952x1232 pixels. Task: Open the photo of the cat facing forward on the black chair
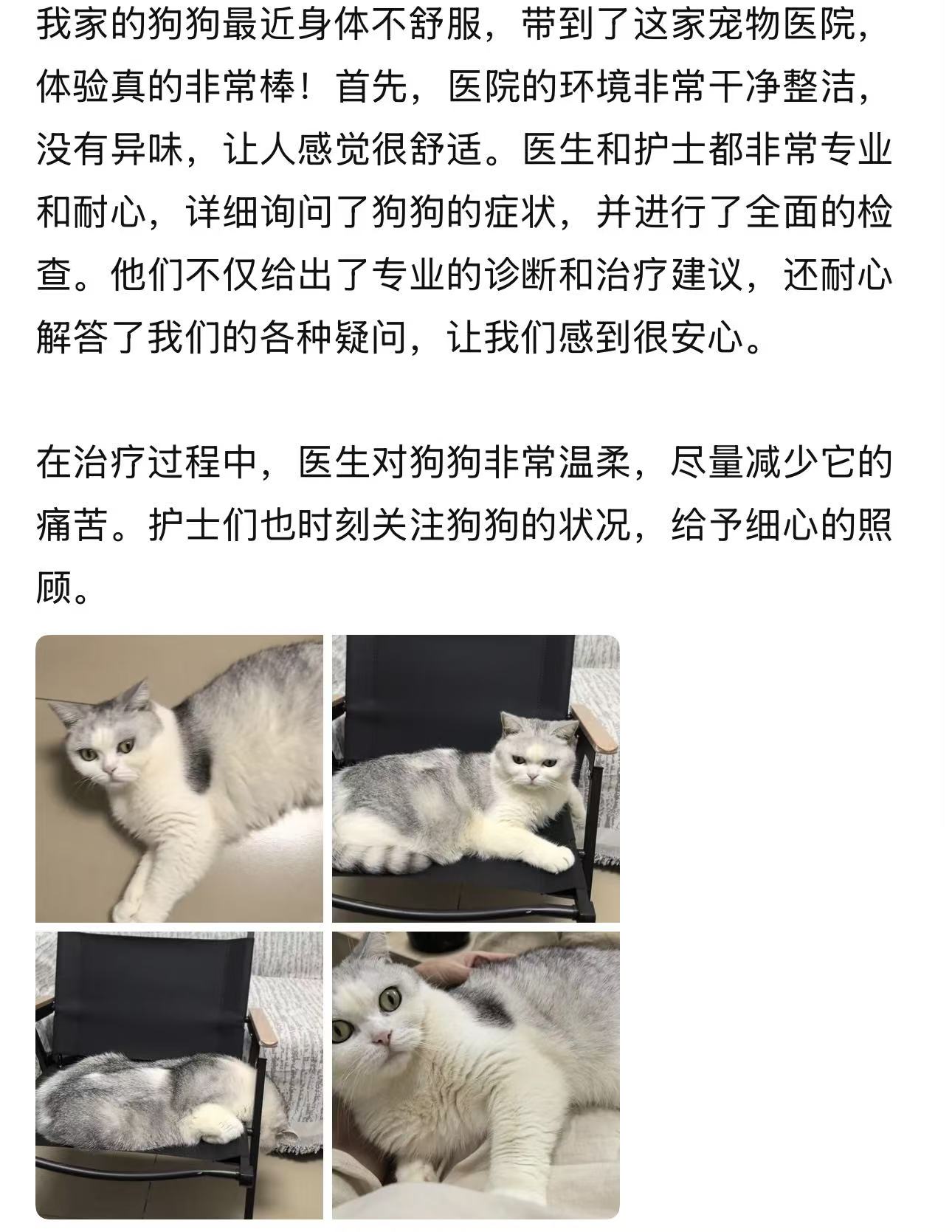[475, 778]
